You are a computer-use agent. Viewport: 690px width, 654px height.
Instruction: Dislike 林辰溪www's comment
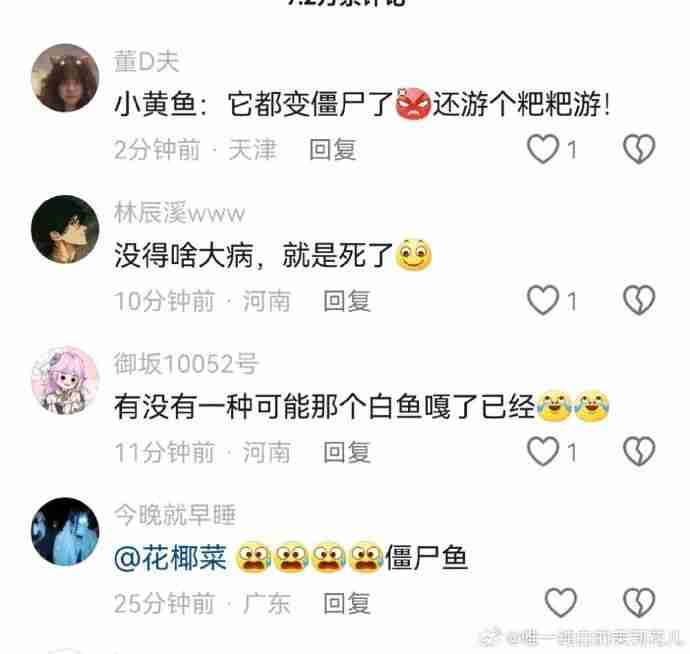click(x=638, y=300)
